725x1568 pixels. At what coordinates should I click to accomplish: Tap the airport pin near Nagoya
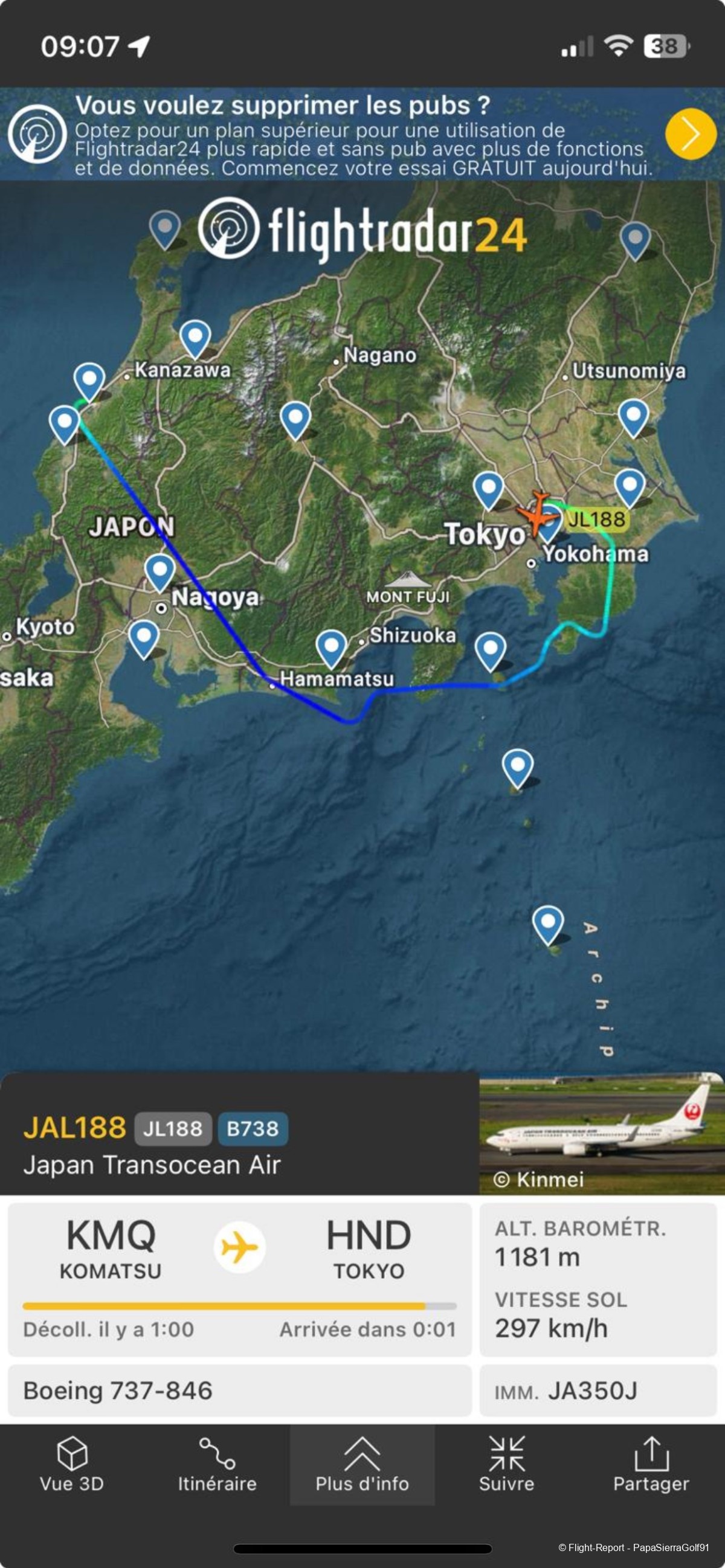click(160, 570)
